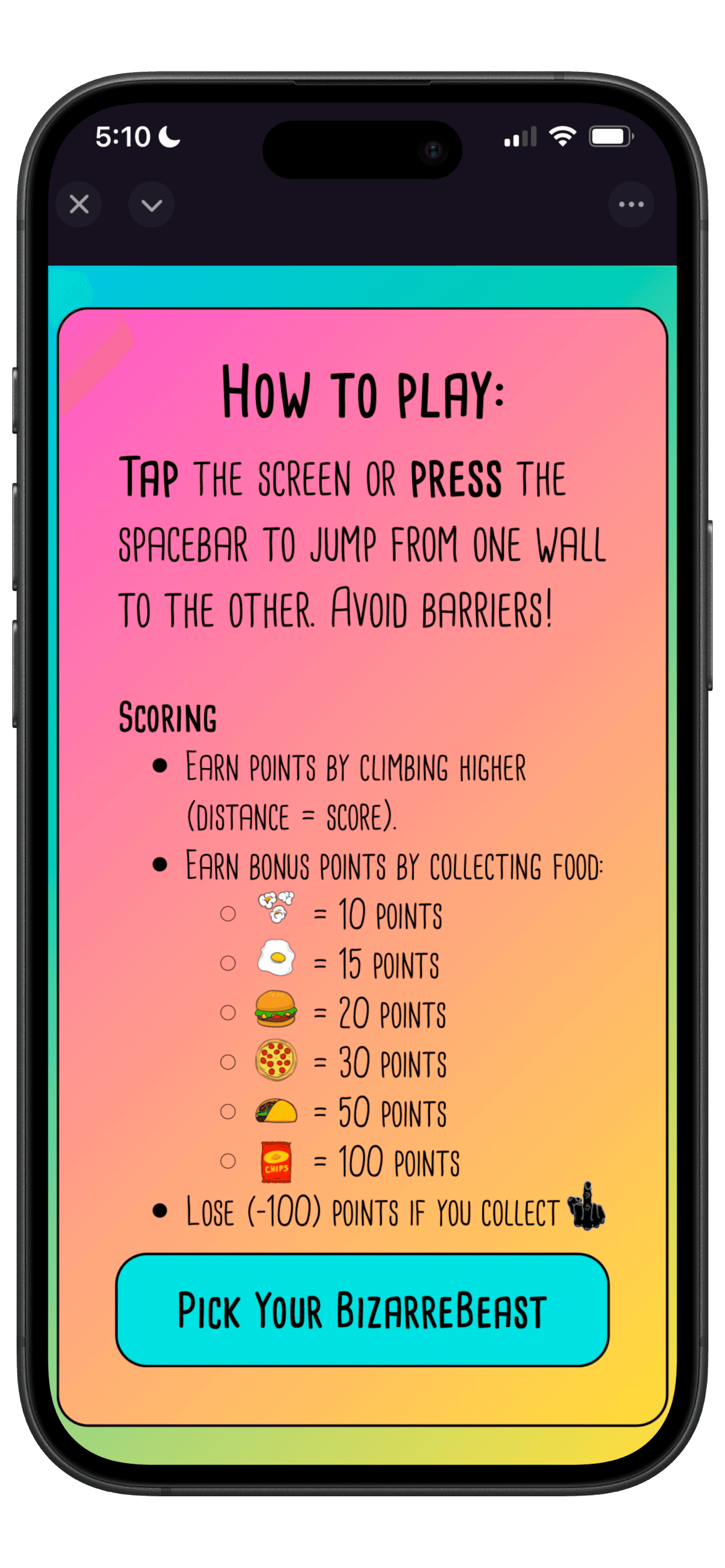Minimize the app using the down chevron
725x1568 pixels.
151,204
